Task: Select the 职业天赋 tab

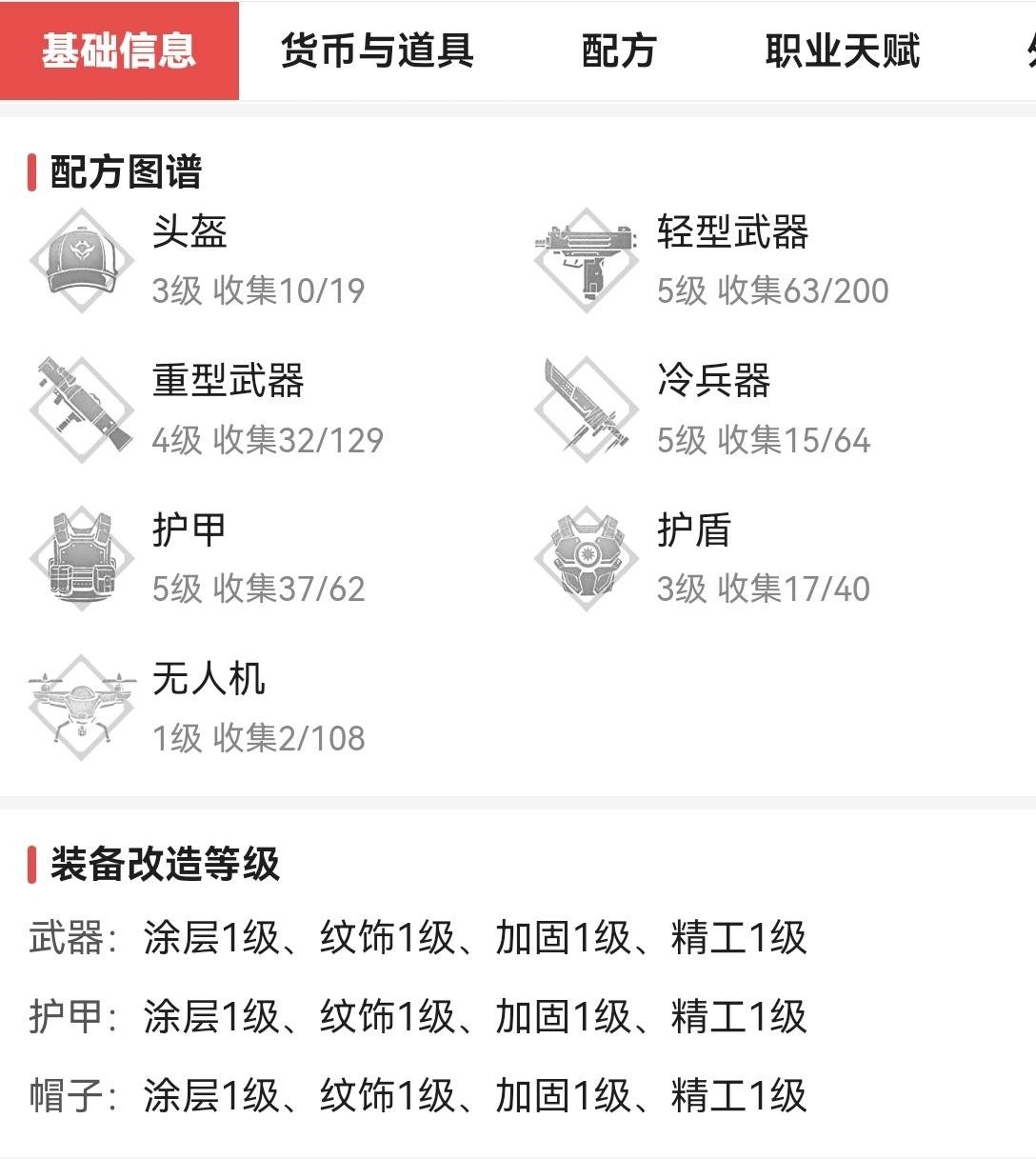Action: click(842, 50)
